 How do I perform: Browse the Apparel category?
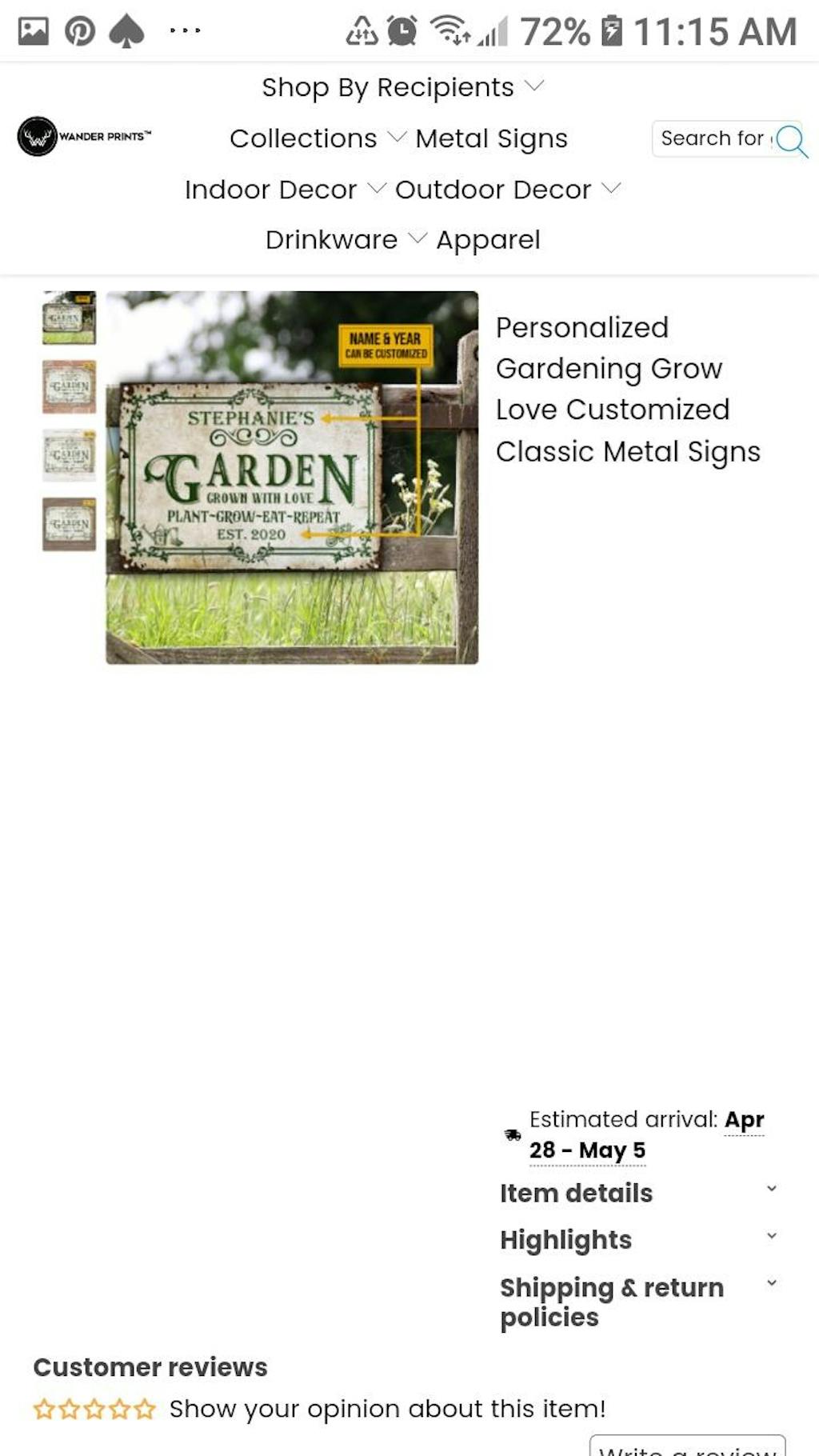[488, 240]
